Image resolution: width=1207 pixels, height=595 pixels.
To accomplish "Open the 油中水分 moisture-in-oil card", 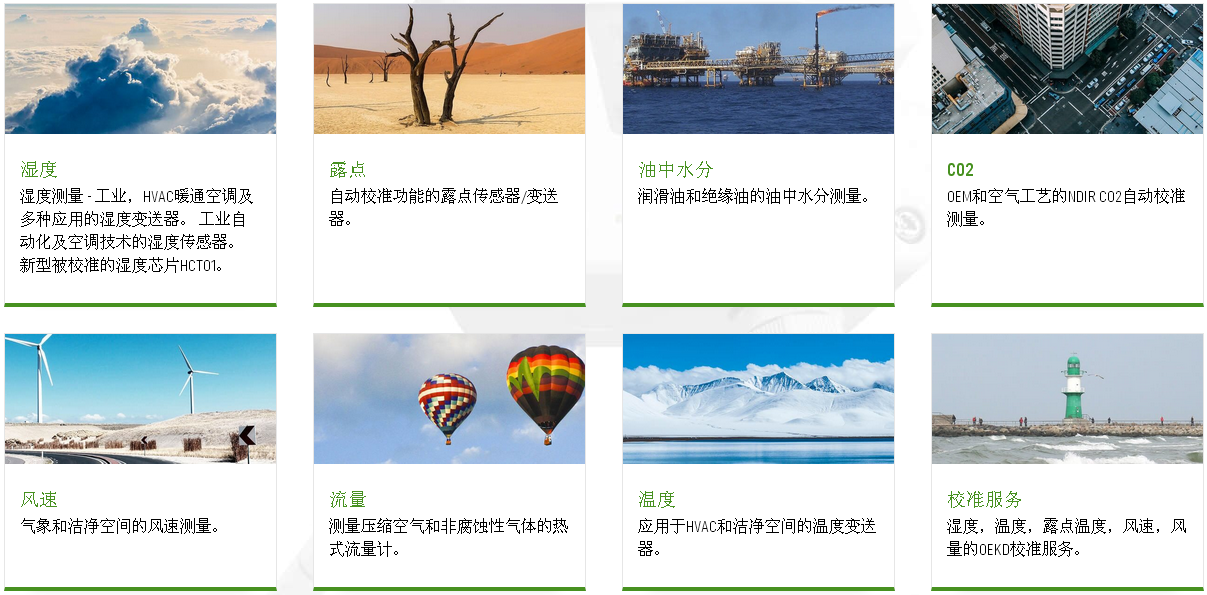I will [676, 170].
